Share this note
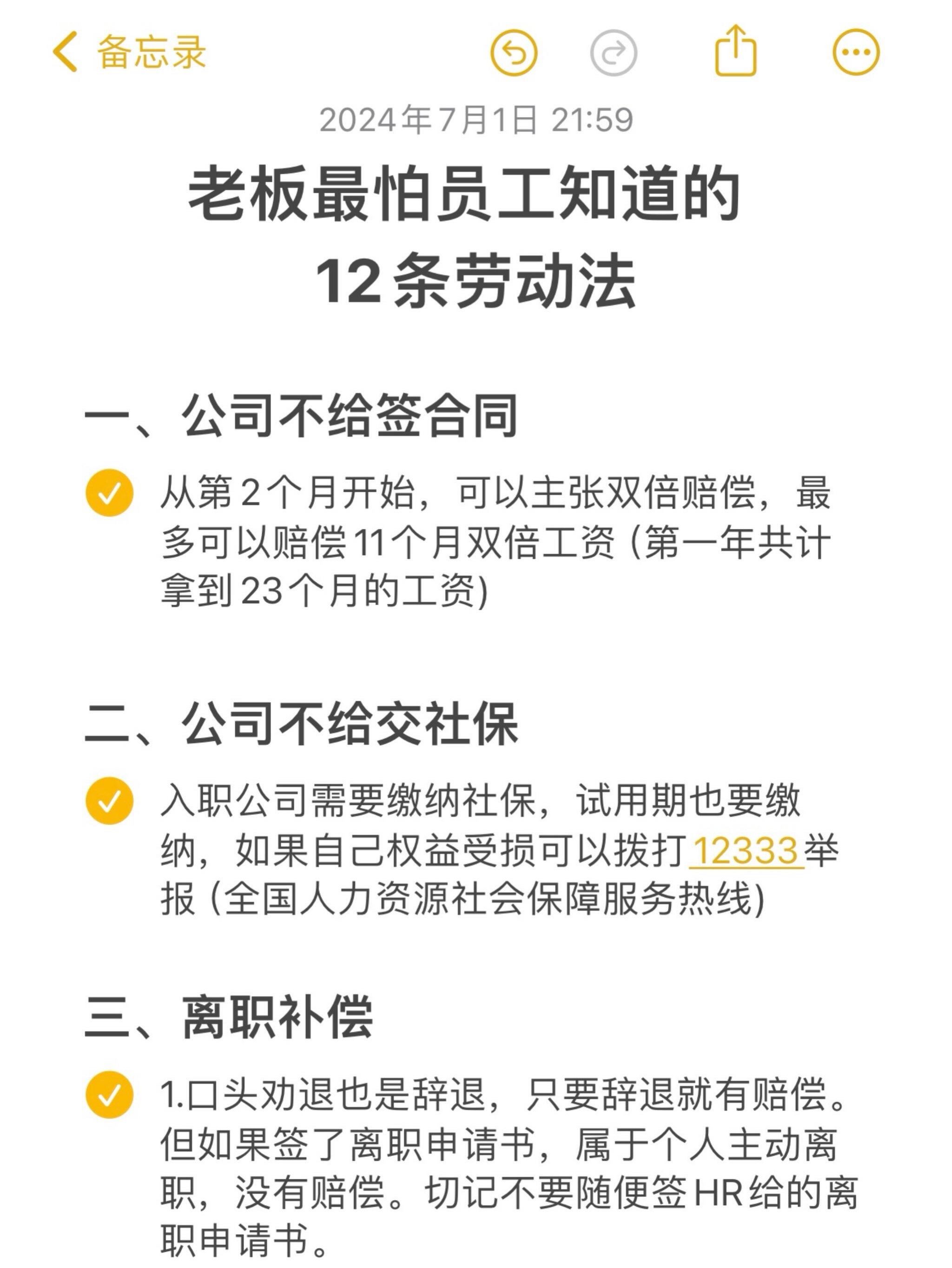This screenshot has height=1268, width=952. 736,52
